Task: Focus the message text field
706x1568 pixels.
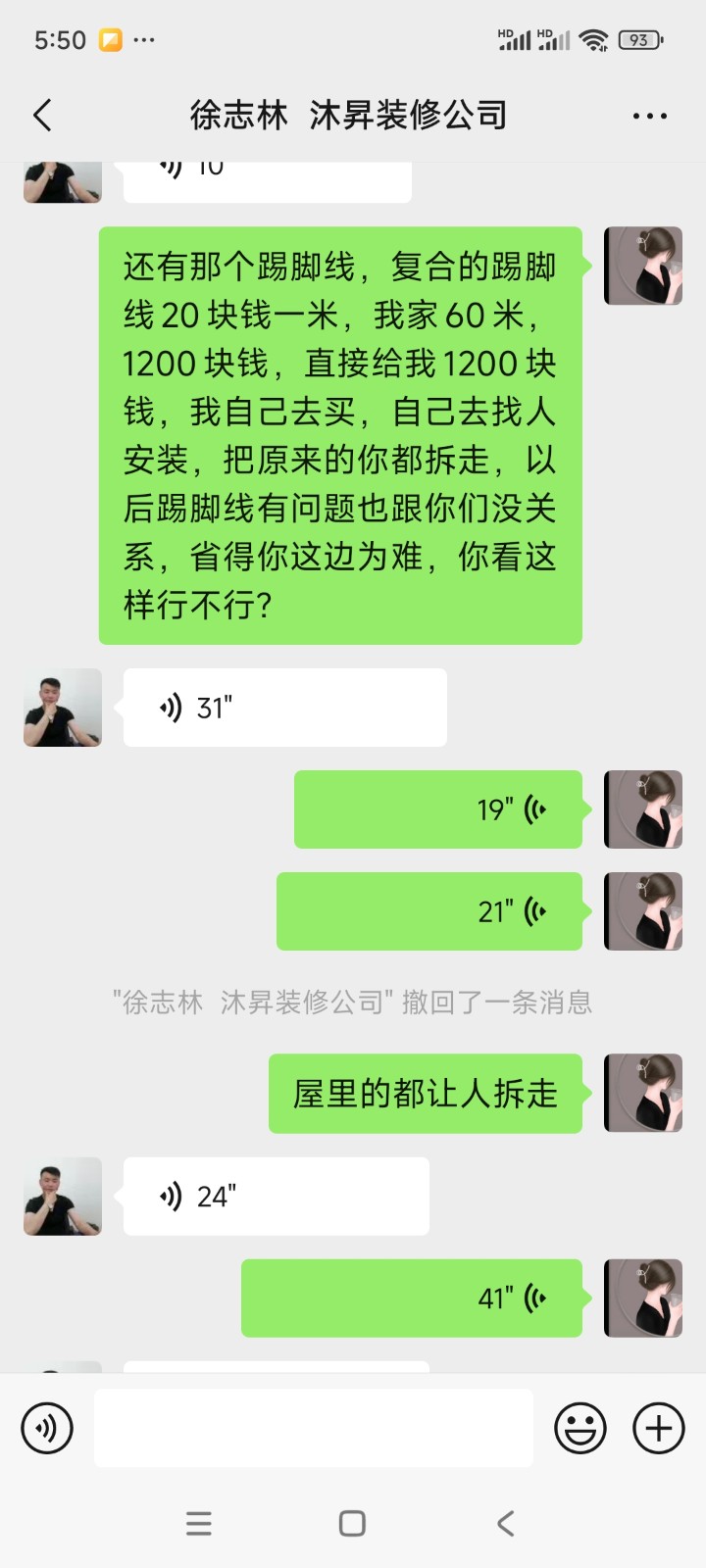Action: point(314,1428)
